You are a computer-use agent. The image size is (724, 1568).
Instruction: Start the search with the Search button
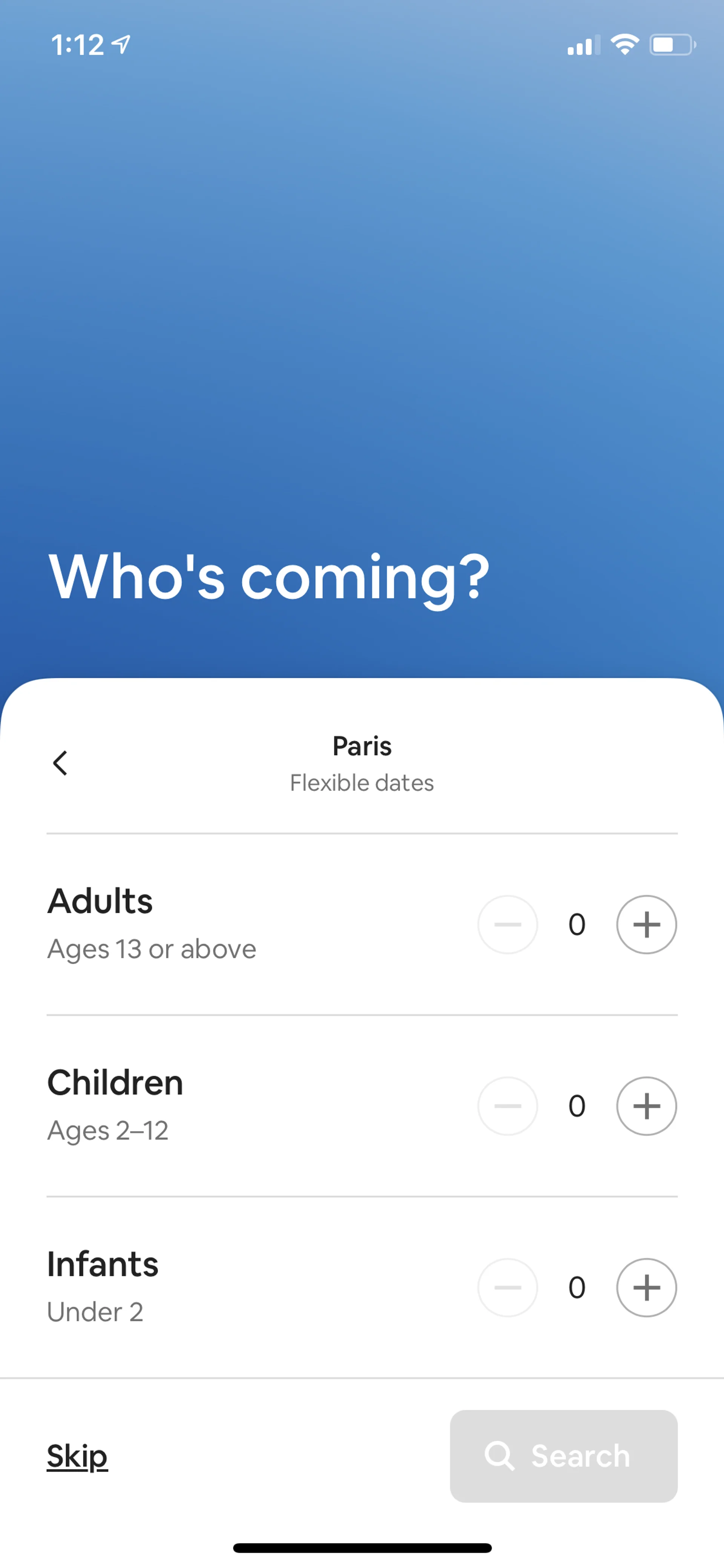click(563, 1455)
